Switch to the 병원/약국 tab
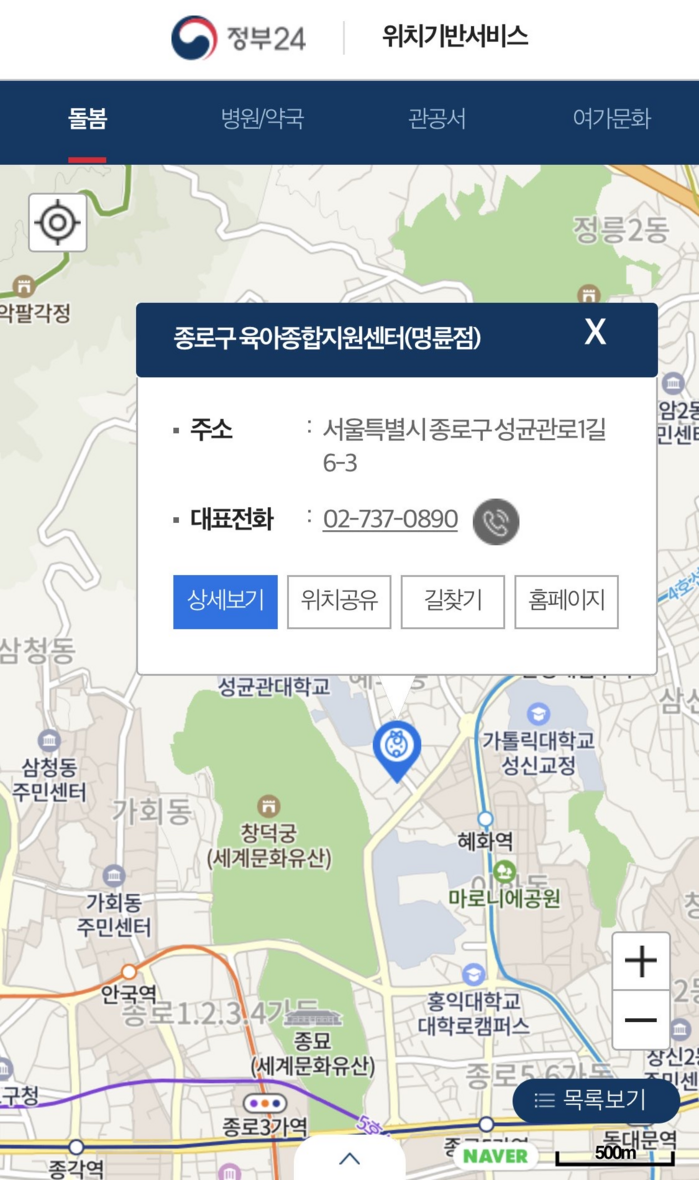This screenshot has width=699, height=1180. pyautogui.click(x=262, y=119)
